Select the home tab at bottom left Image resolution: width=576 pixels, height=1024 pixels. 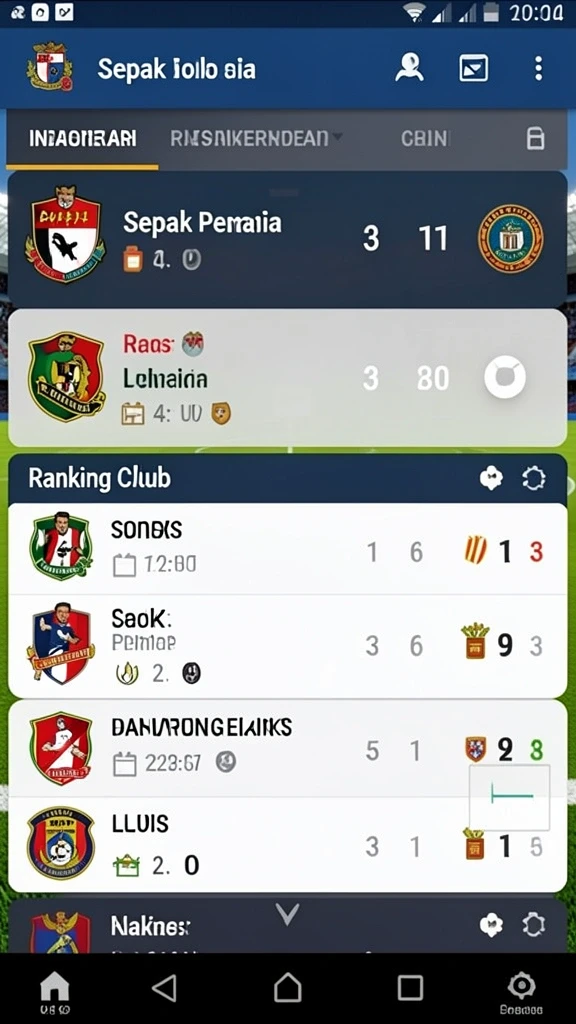point(55,992)
